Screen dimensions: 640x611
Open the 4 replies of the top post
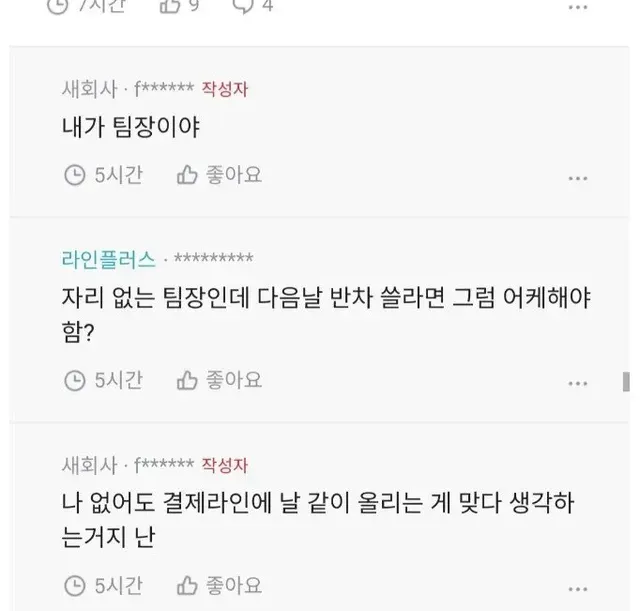point(253,6)
